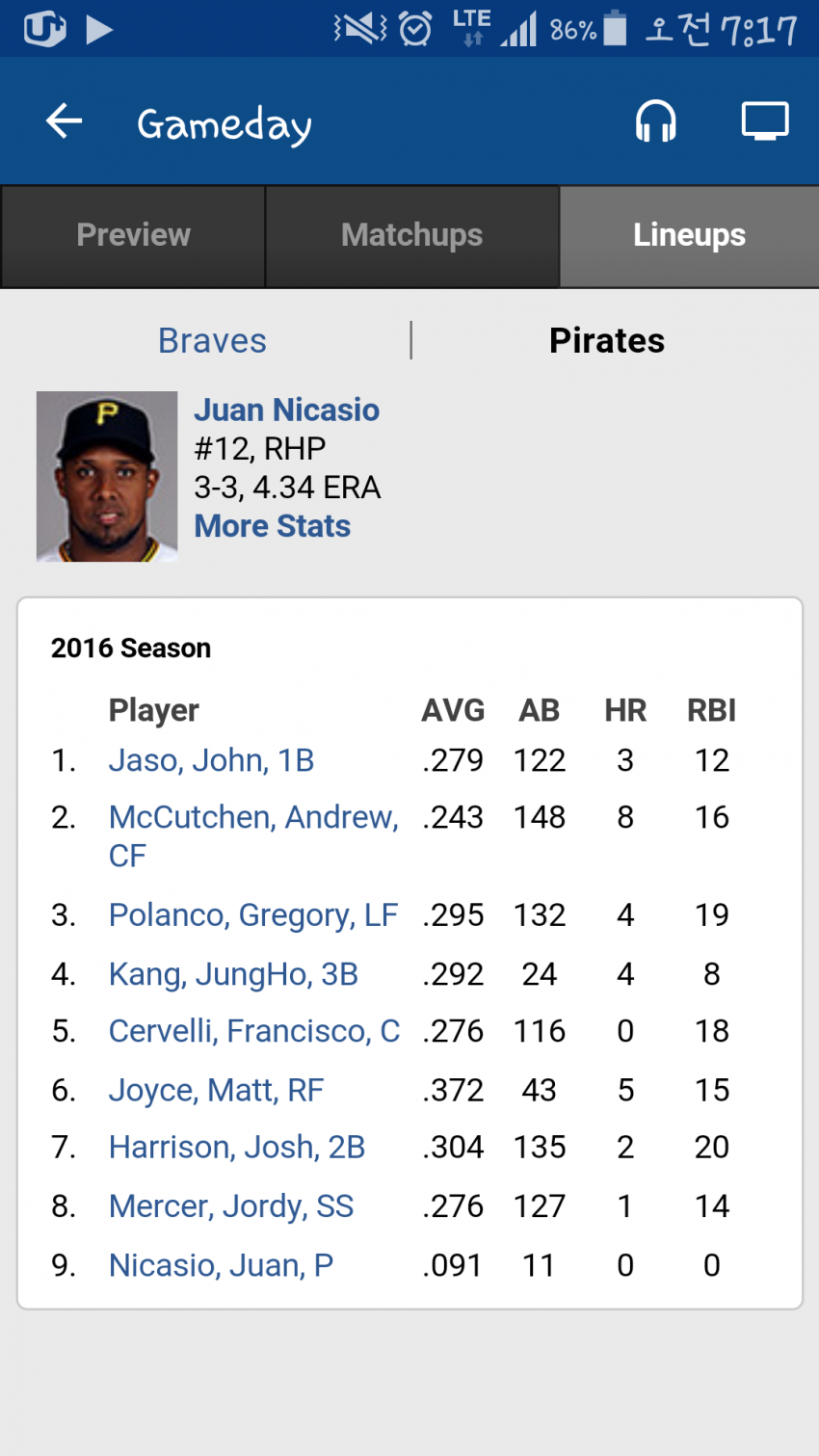Open the audio headphones option

pyautogui.click(x=655, y=121)
